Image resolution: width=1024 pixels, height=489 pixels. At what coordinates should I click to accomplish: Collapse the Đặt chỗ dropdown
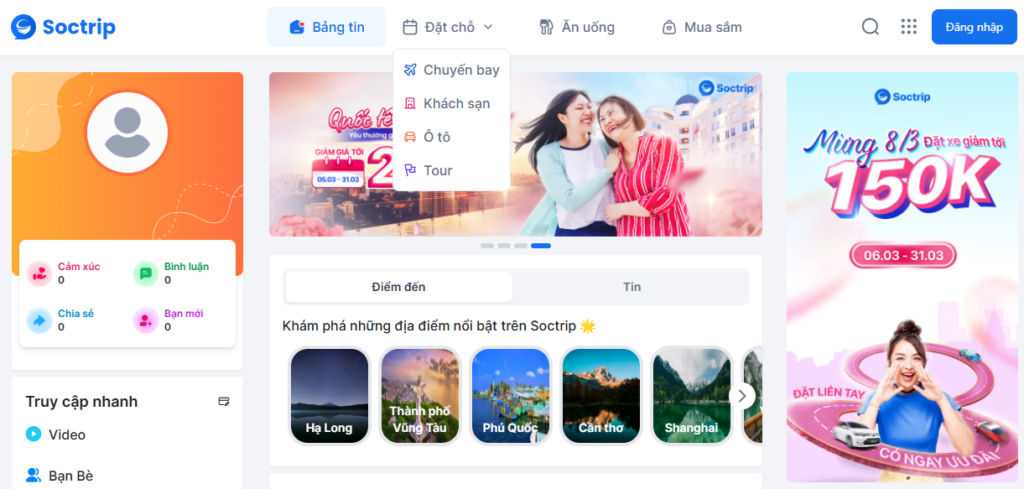coord(448,27)
